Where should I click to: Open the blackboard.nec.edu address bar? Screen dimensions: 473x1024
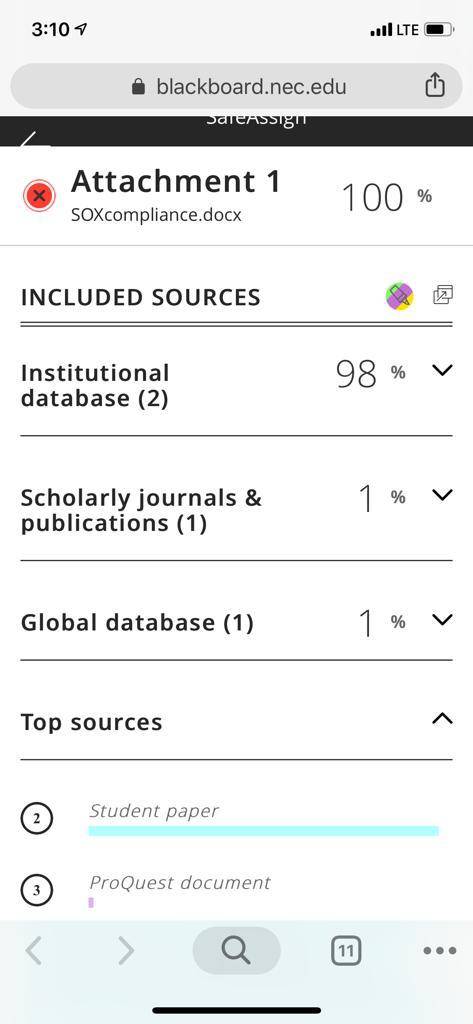coord(236,86)
